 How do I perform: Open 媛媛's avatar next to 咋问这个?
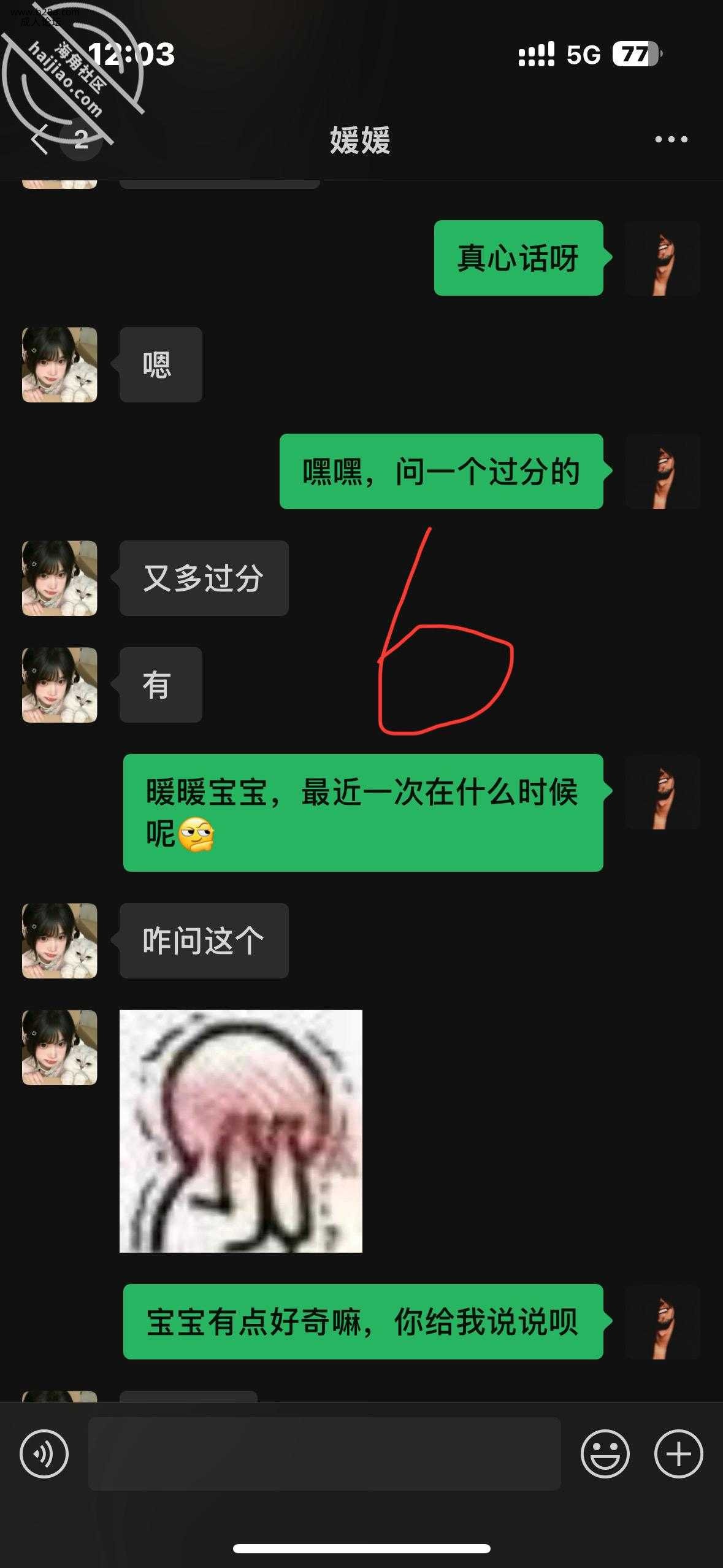pos(59,940)
